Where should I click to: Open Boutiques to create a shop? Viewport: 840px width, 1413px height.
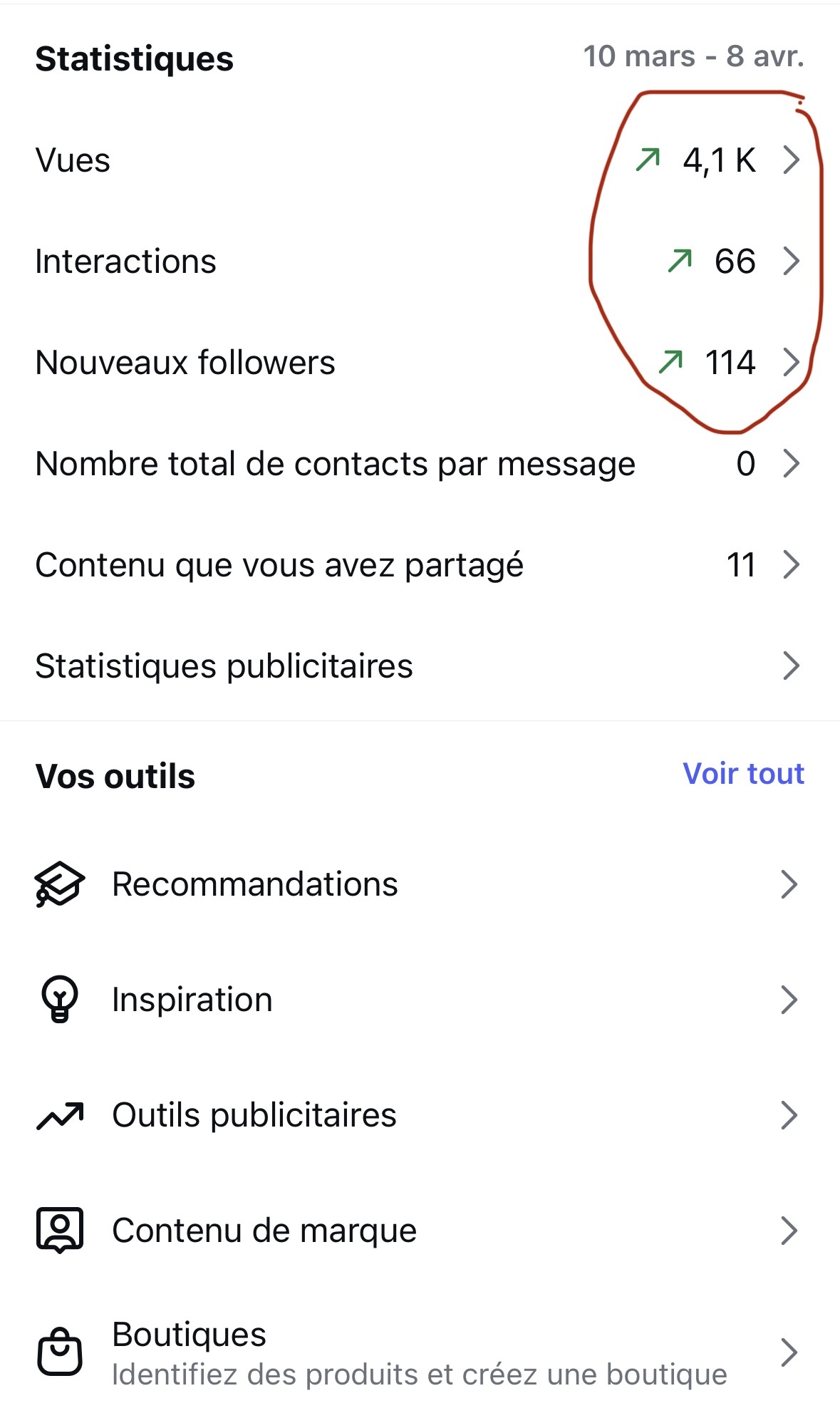tap(420, 1352)
